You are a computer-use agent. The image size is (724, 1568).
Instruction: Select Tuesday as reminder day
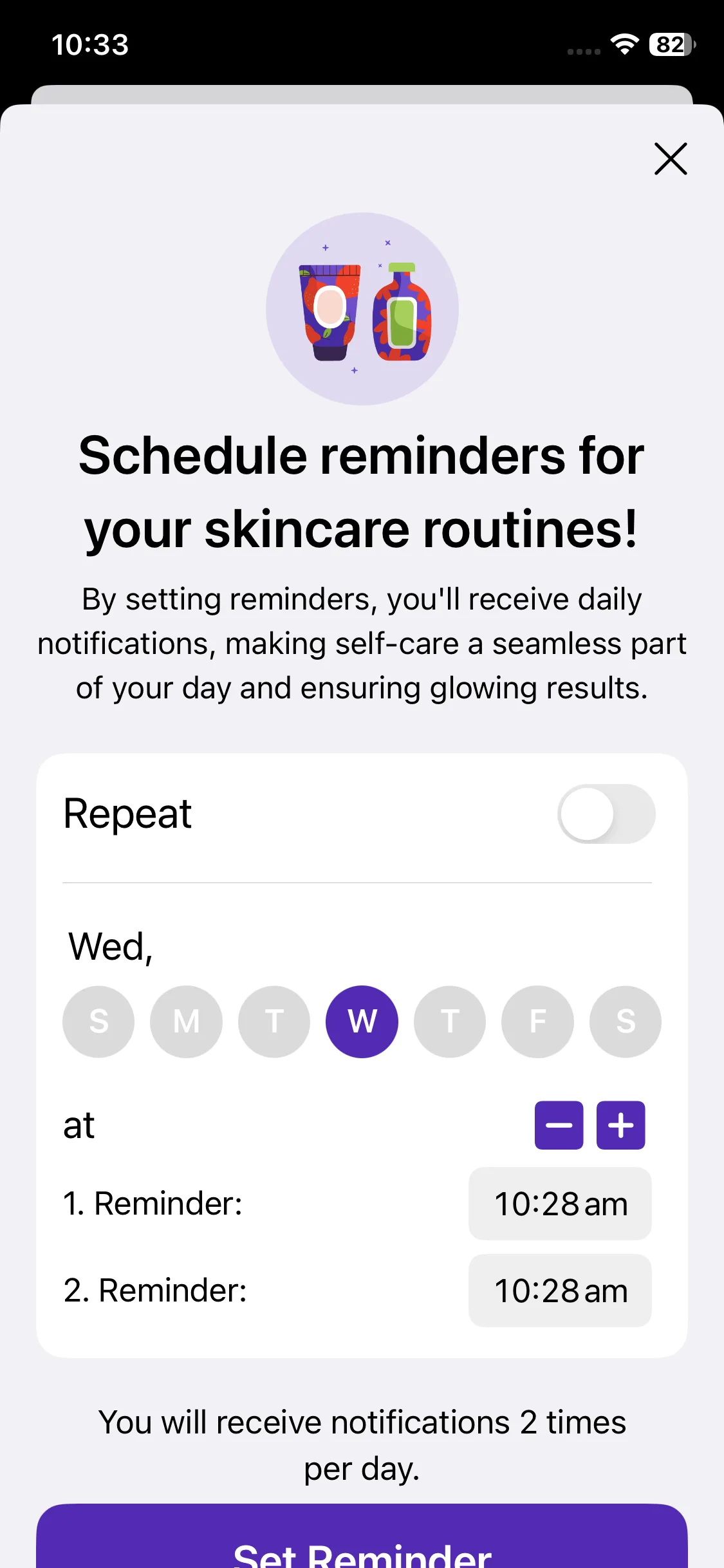(x=274, y=1022)
